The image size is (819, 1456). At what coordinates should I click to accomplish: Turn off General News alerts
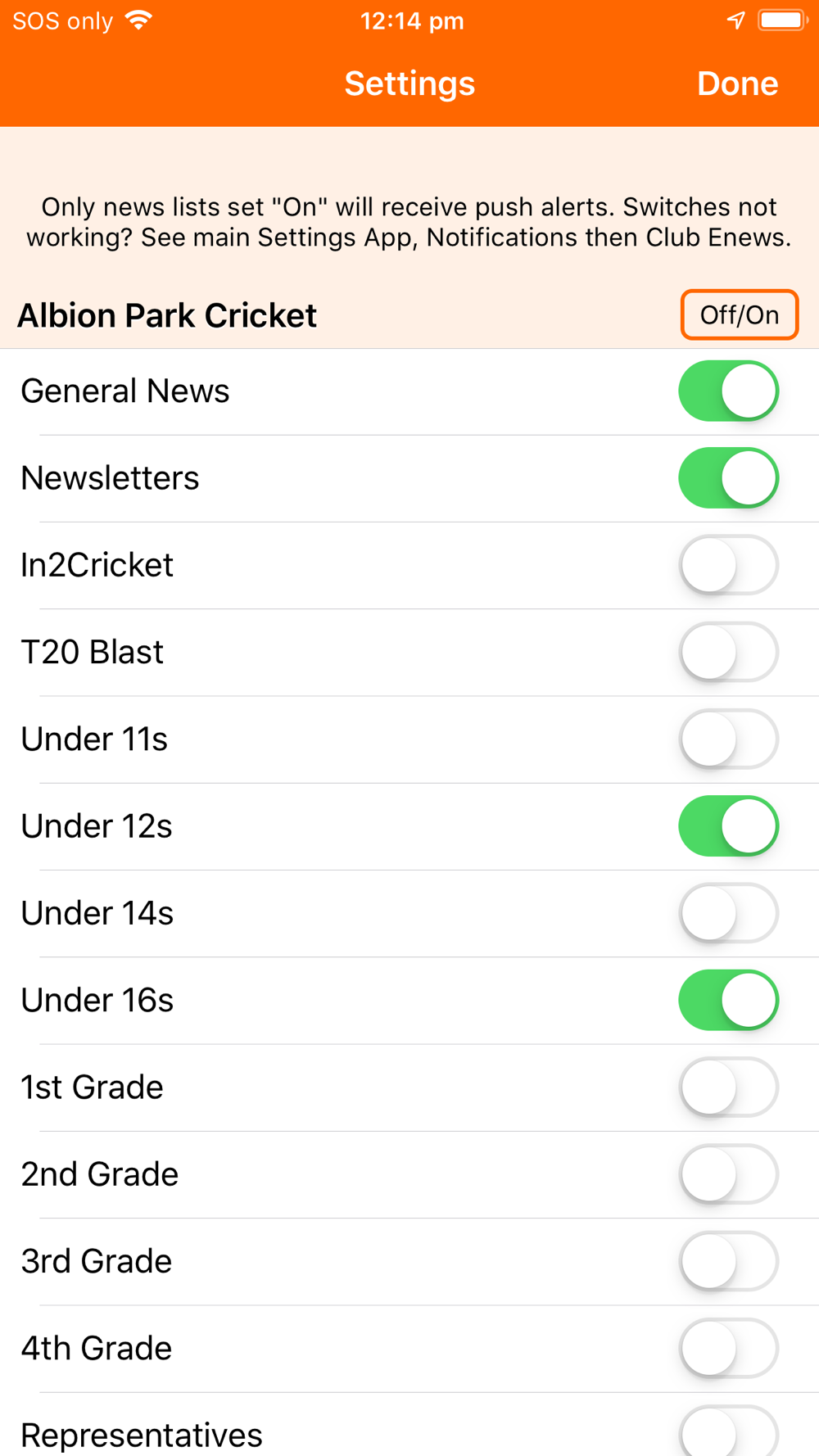(728, 391)
